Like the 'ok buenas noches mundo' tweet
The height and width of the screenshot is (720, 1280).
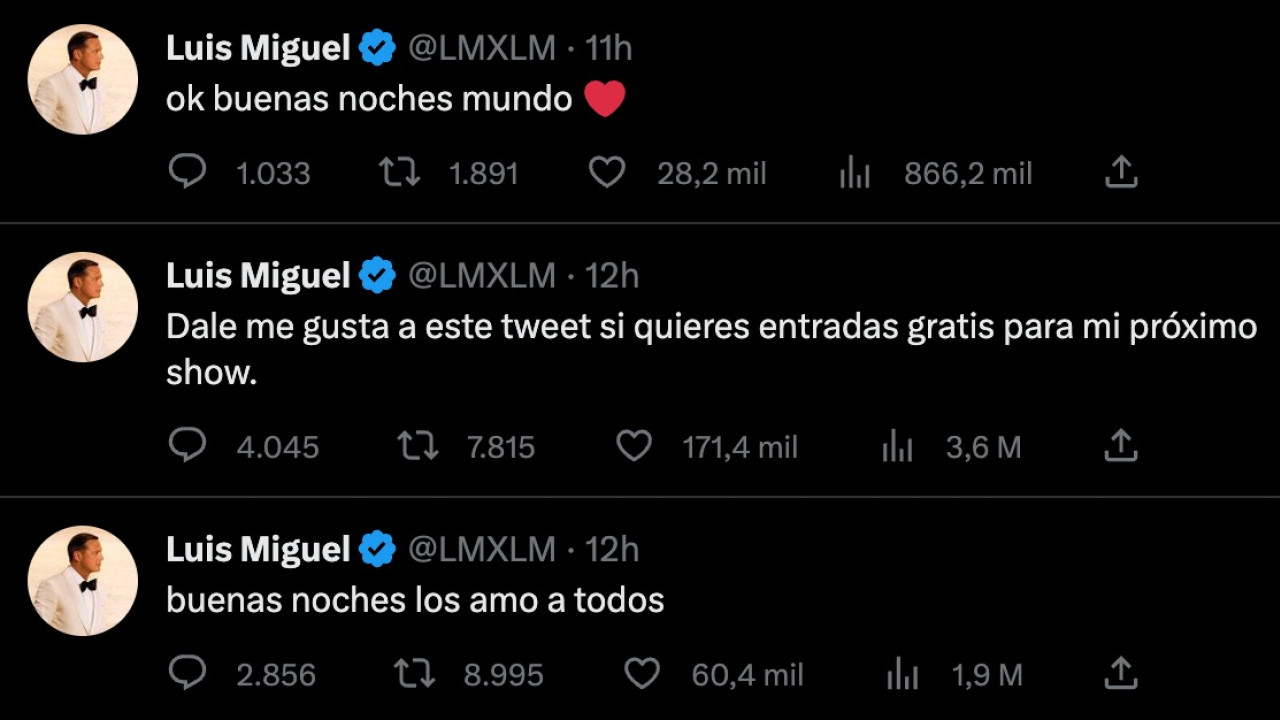(606, 174)
